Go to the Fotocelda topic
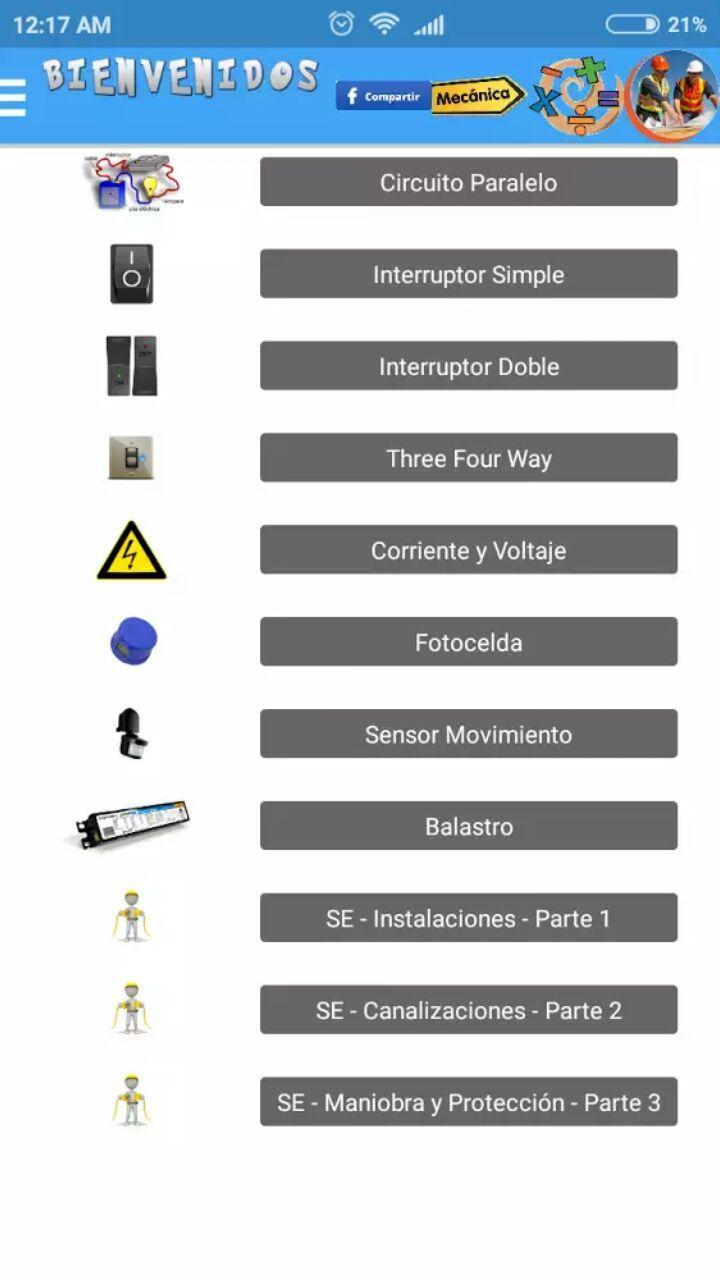The height and width of the screenshot is (1280, 720). 468,642
